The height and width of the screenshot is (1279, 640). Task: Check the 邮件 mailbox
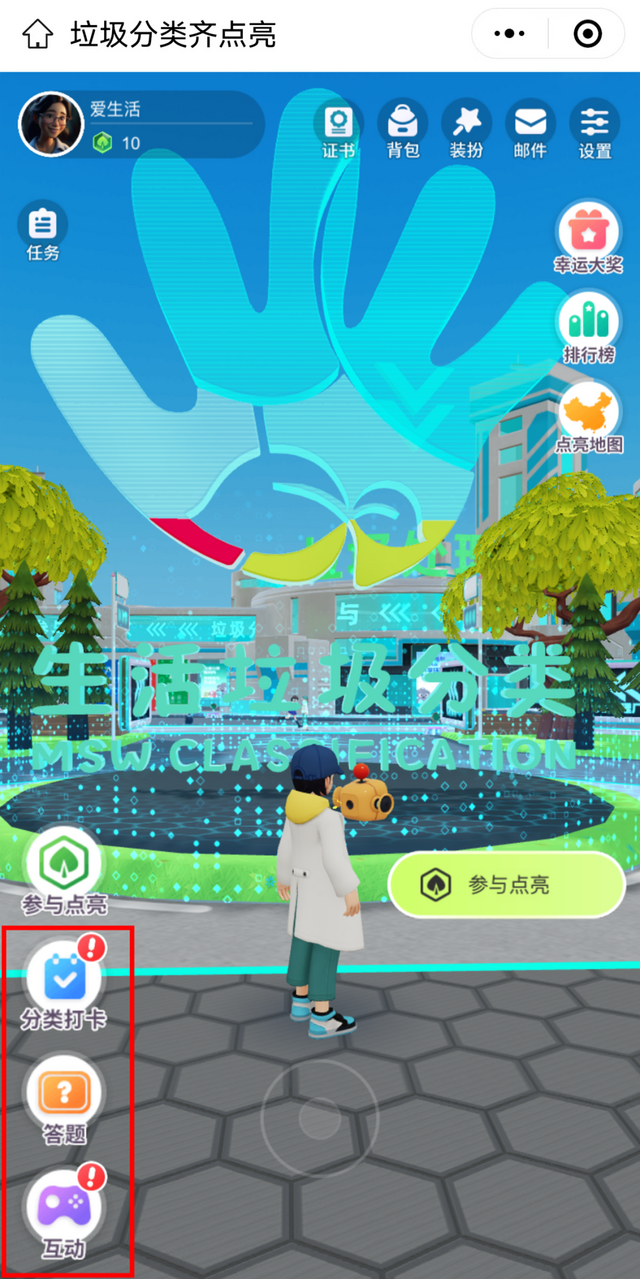pos(530,130)
